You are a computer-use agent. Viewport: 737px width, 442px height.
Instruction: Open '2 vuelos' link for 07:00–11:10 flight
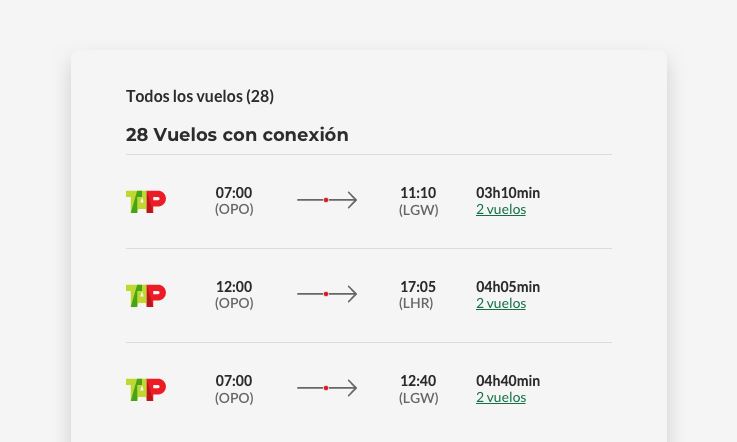click(x=500, y=210)
